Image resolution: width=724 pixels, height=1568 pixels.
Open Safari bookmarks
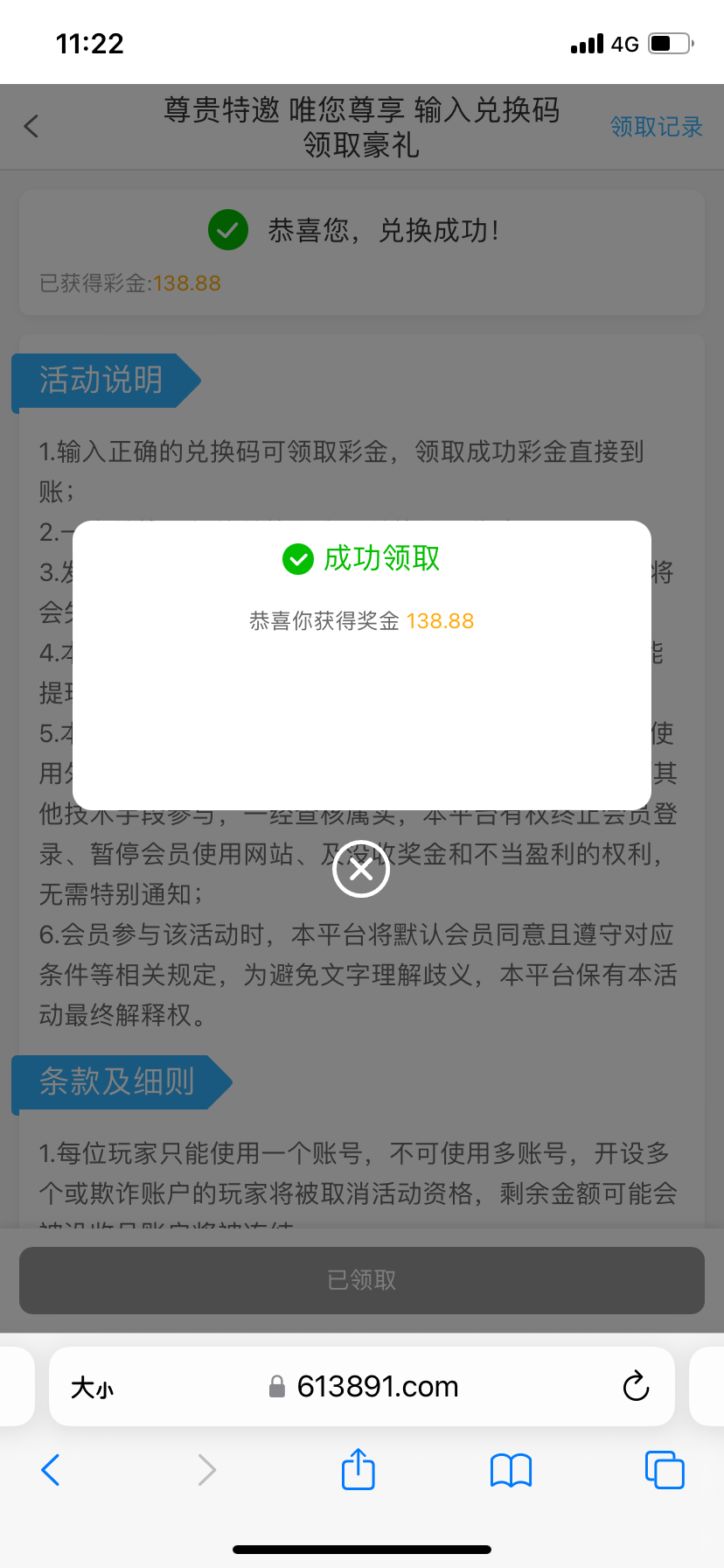pos(512,1470)
